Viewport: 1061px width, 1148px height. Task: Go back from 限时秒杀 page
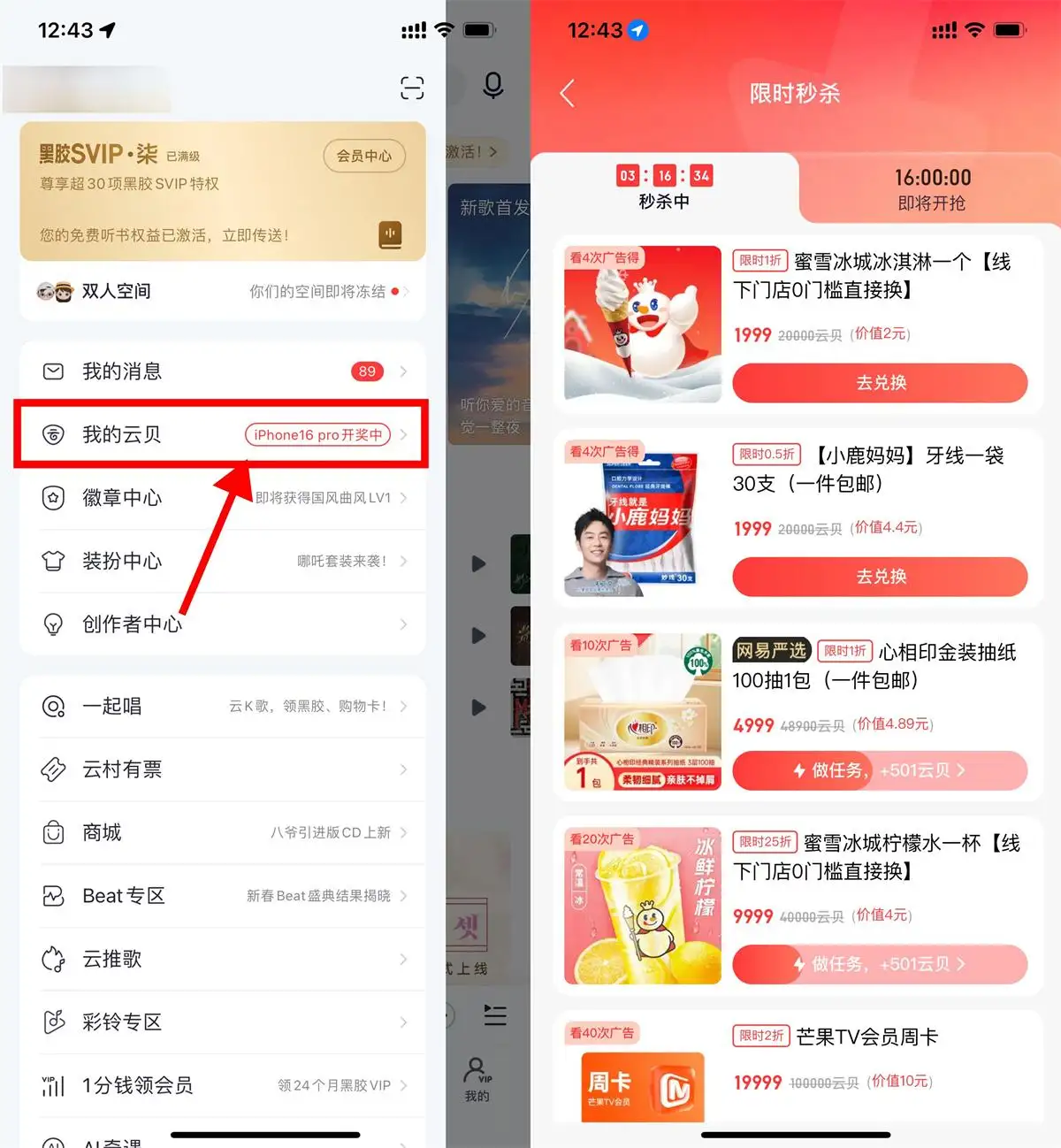tap(568, 93)
